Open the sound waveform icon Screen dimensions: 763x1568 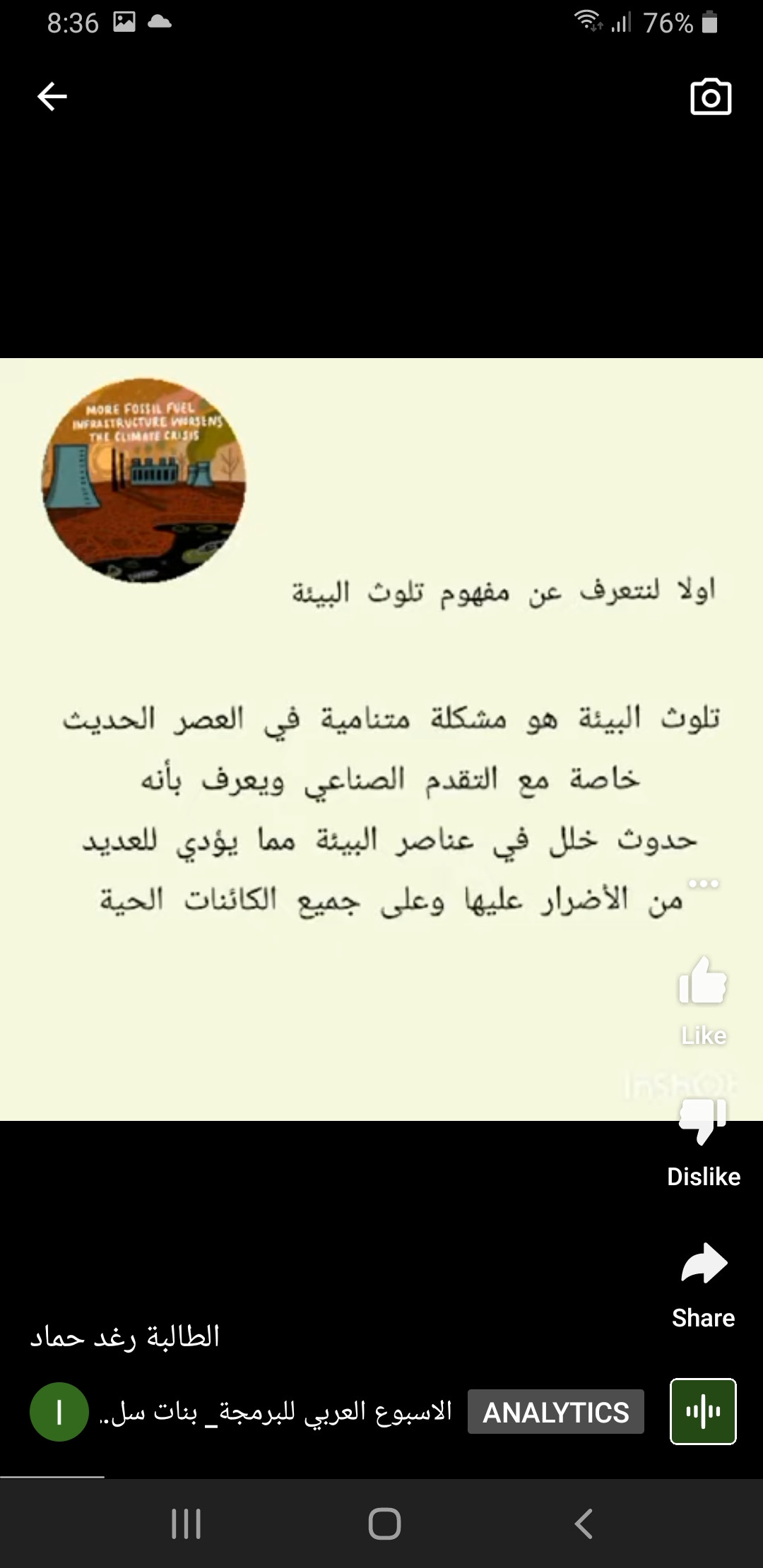click(703, 1411)
